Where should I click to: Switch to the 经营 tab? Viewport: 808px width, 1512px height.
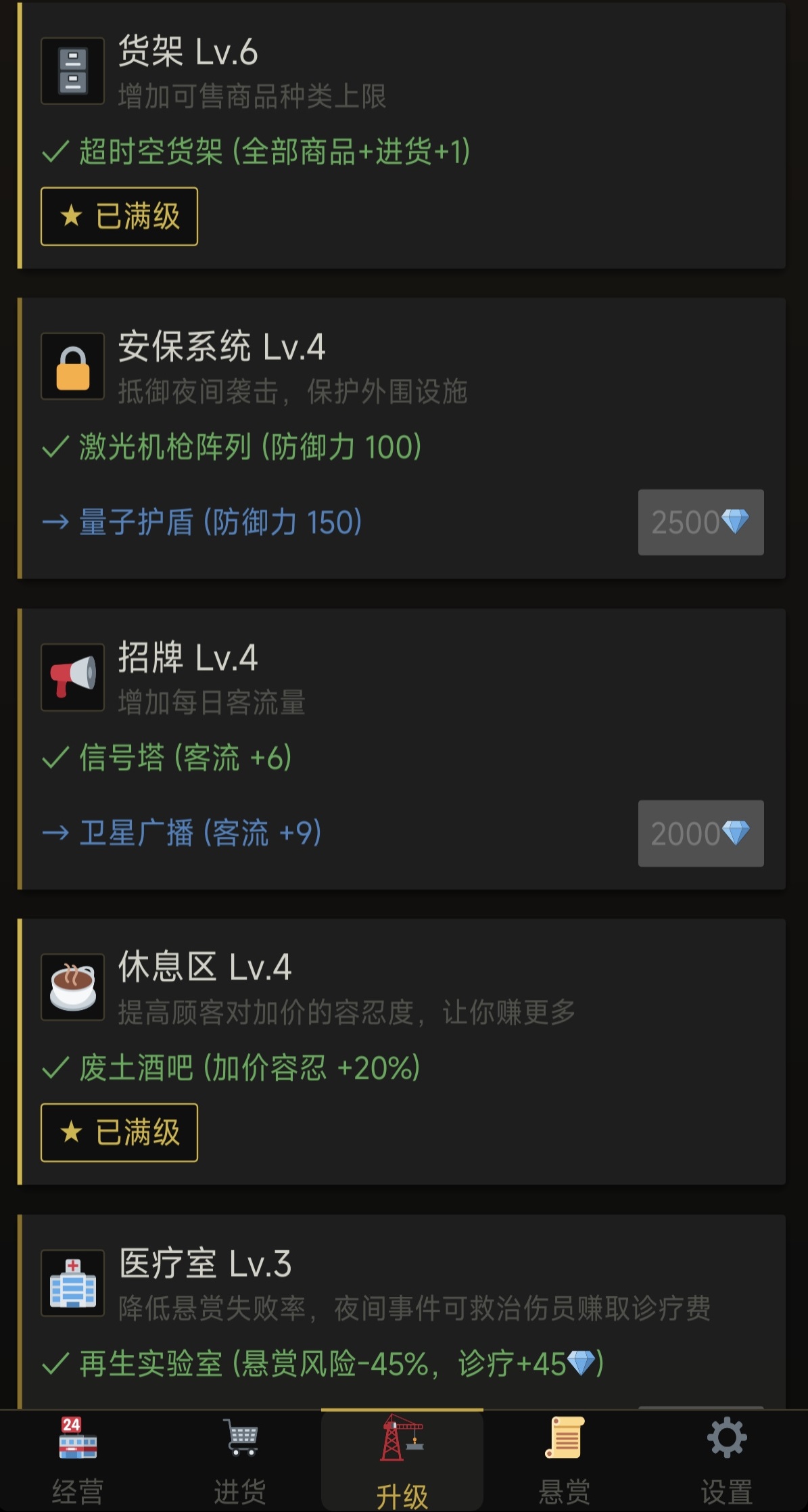pos(78,1461)
